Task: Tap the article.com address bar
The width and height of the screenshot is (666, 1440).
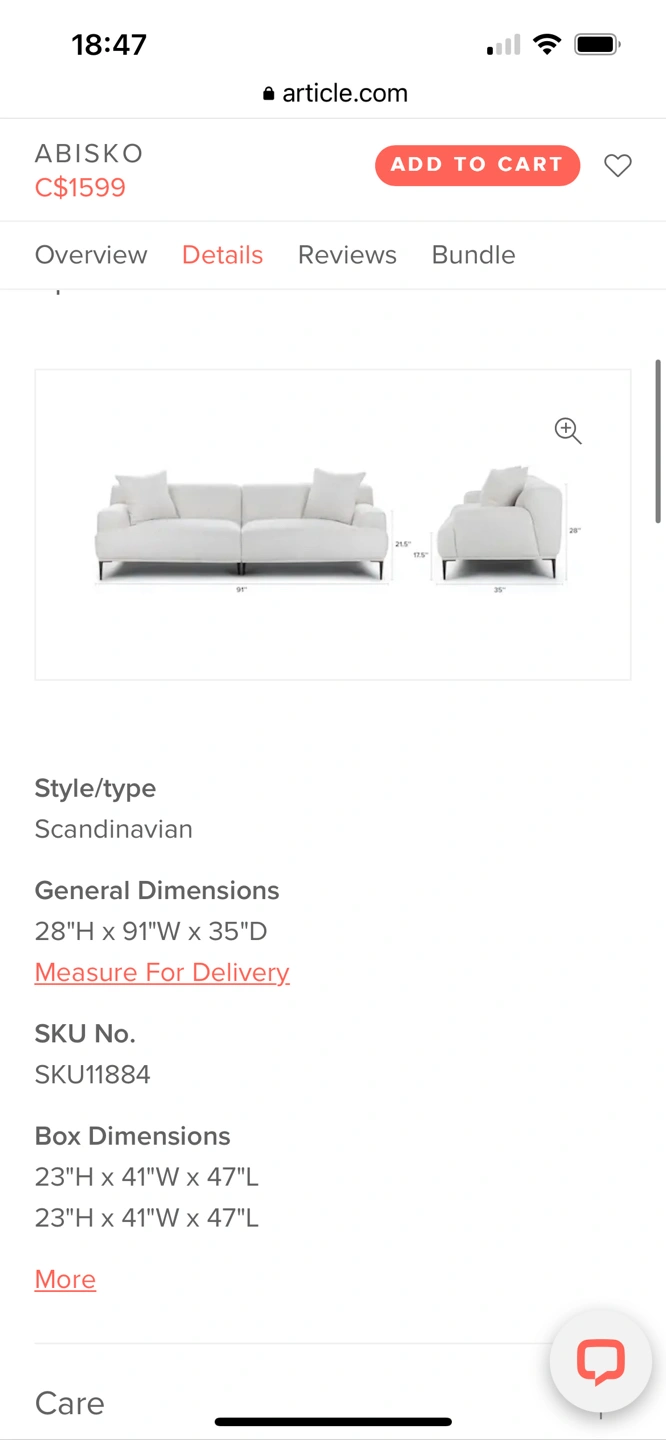Action: 334,93
